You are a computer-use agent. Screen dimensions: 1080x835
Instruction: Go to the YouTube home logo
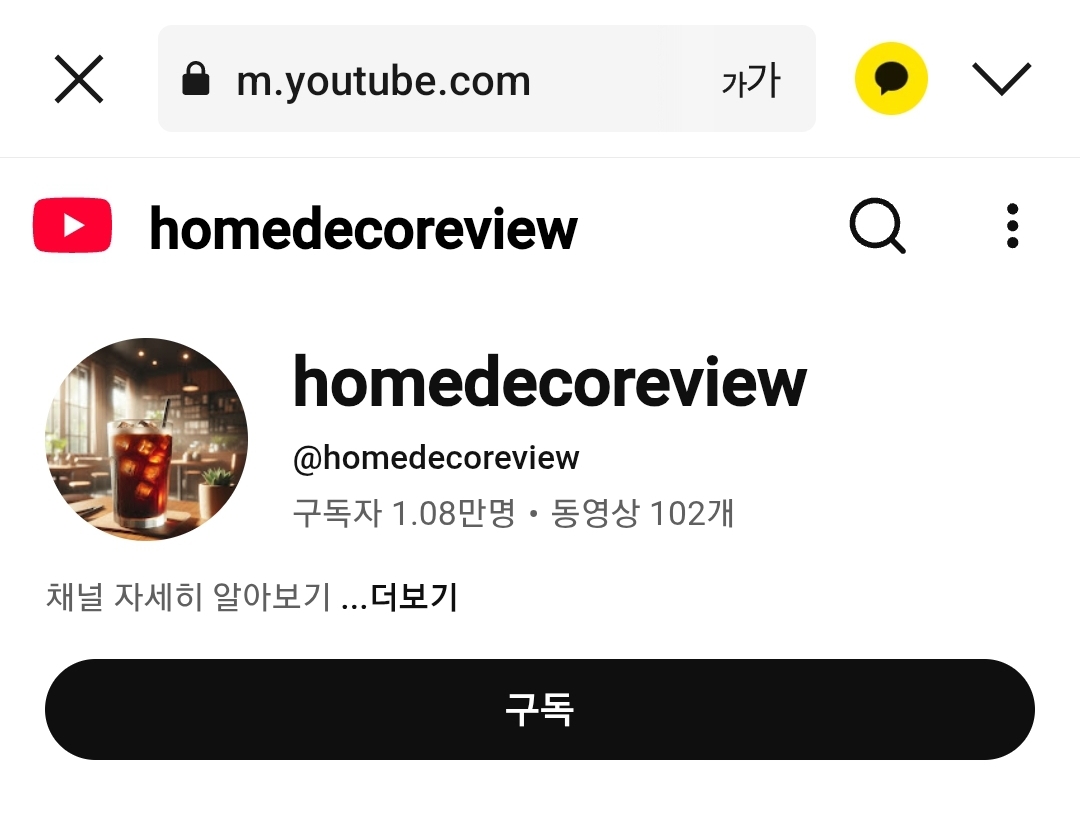(x=72, y=226)
